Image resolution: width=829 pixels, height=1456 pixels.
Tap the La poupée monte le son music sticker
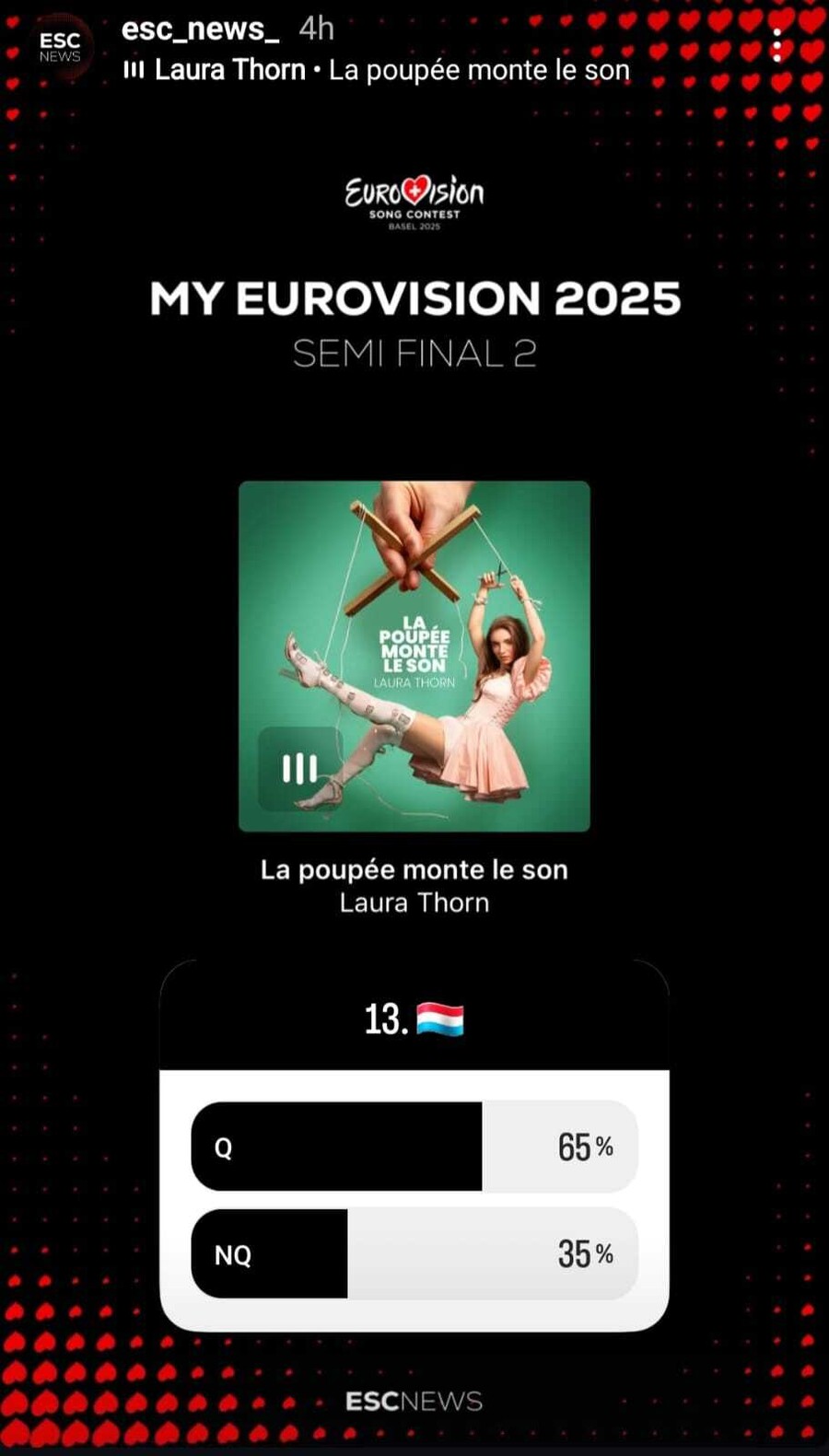click(414, 656)
